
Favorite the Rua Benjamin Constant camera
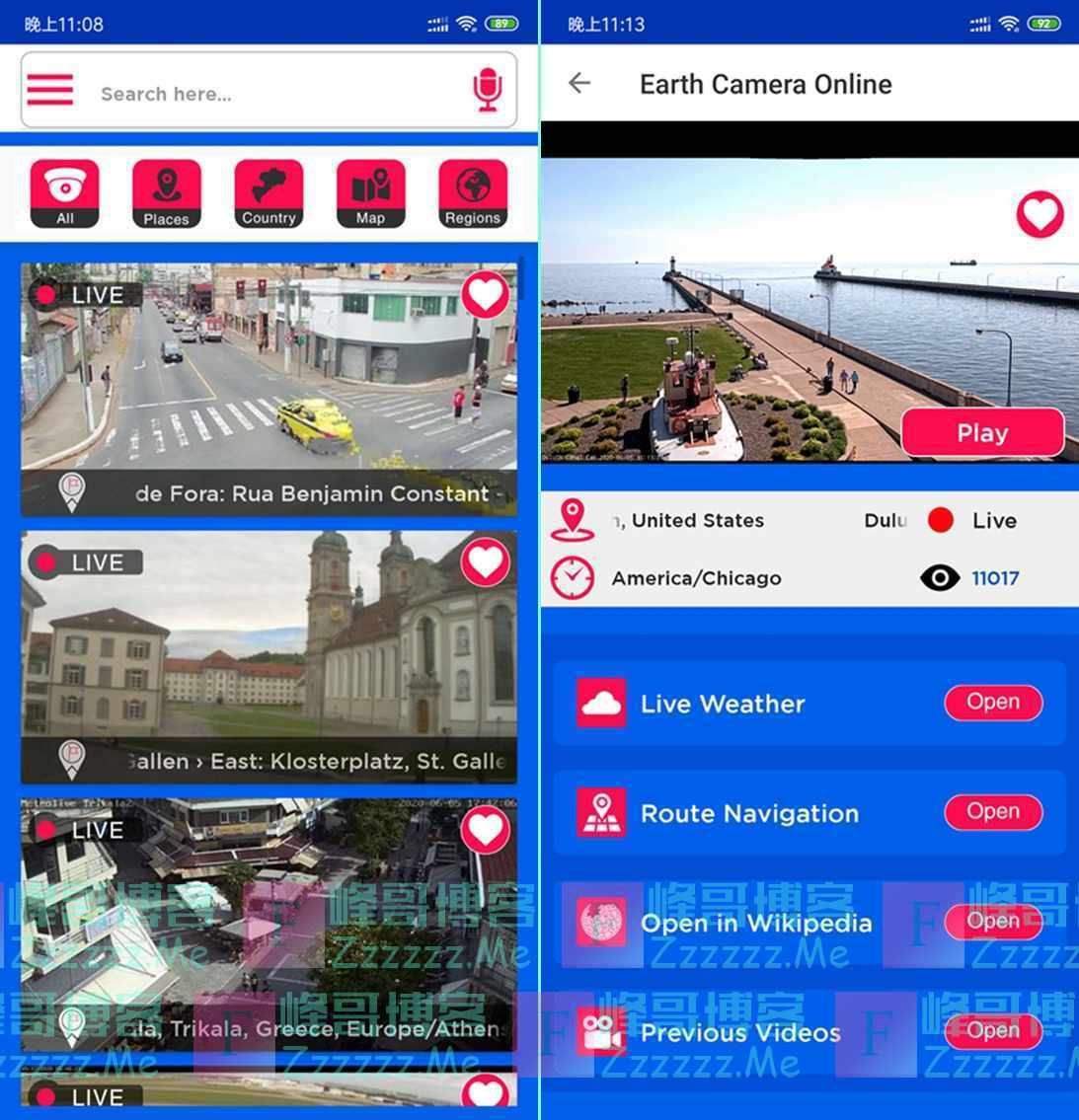pyautogui.click(x=485, y=294)
